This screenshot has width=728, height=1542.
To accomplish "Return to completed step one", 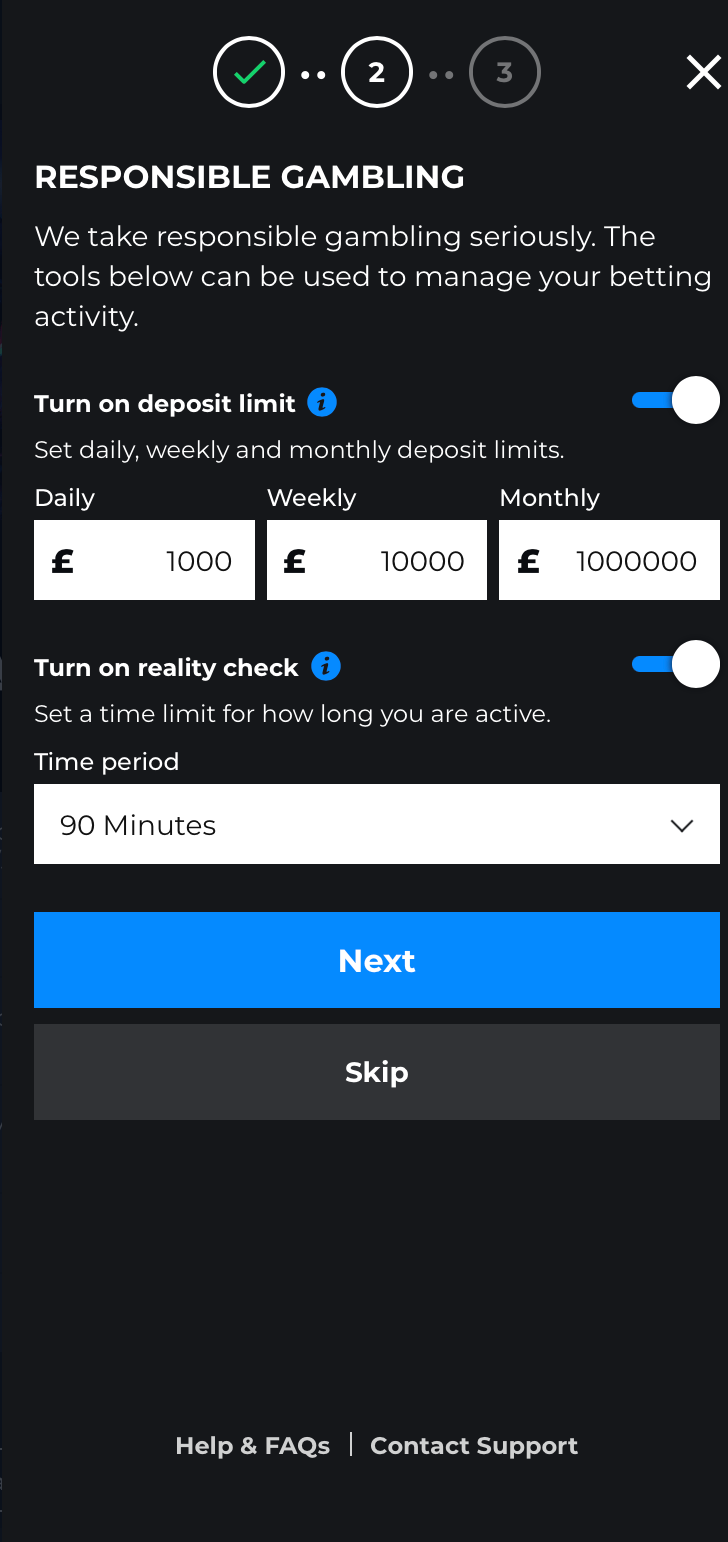I will click(249, 72).
